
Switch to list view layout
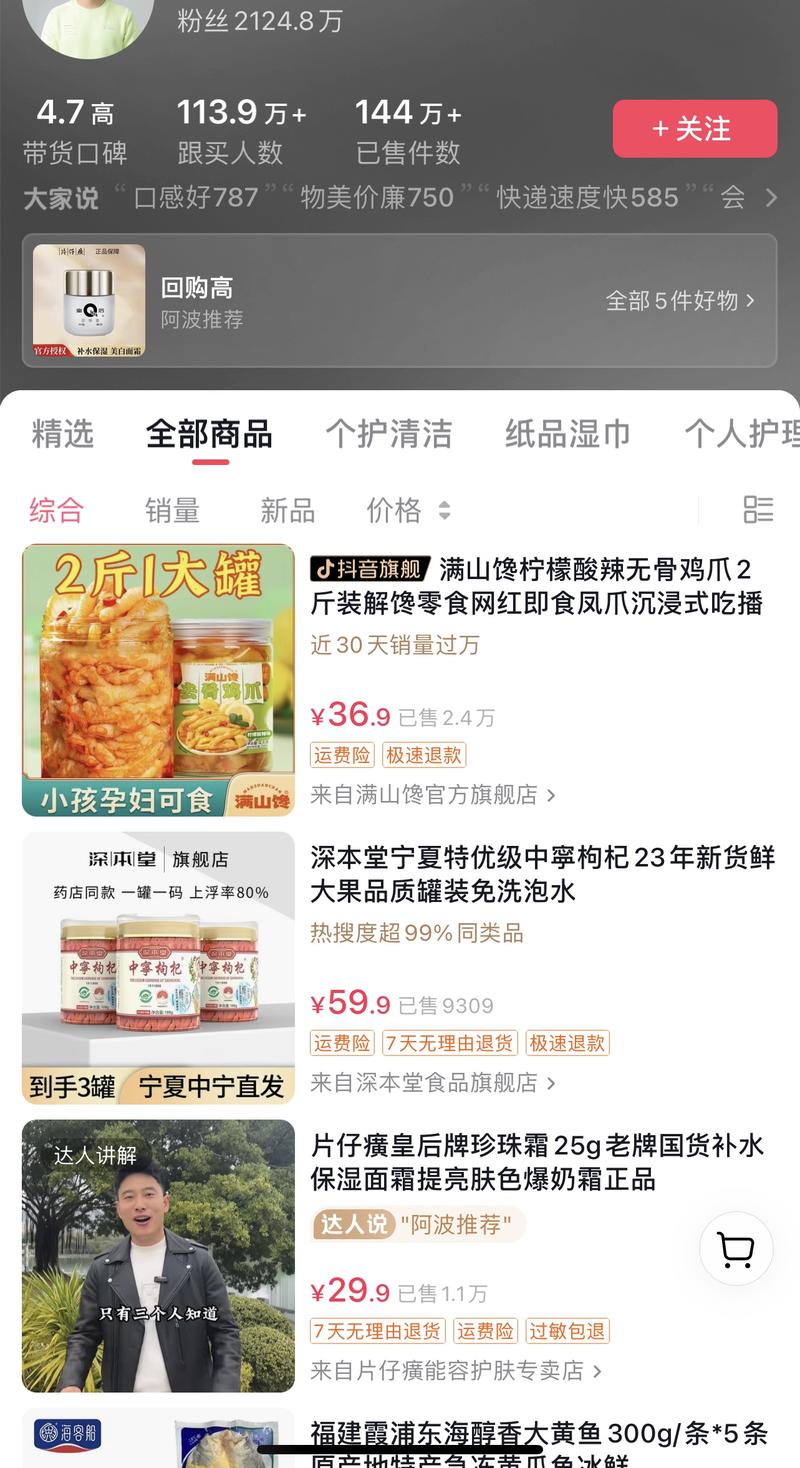(758, 510)
